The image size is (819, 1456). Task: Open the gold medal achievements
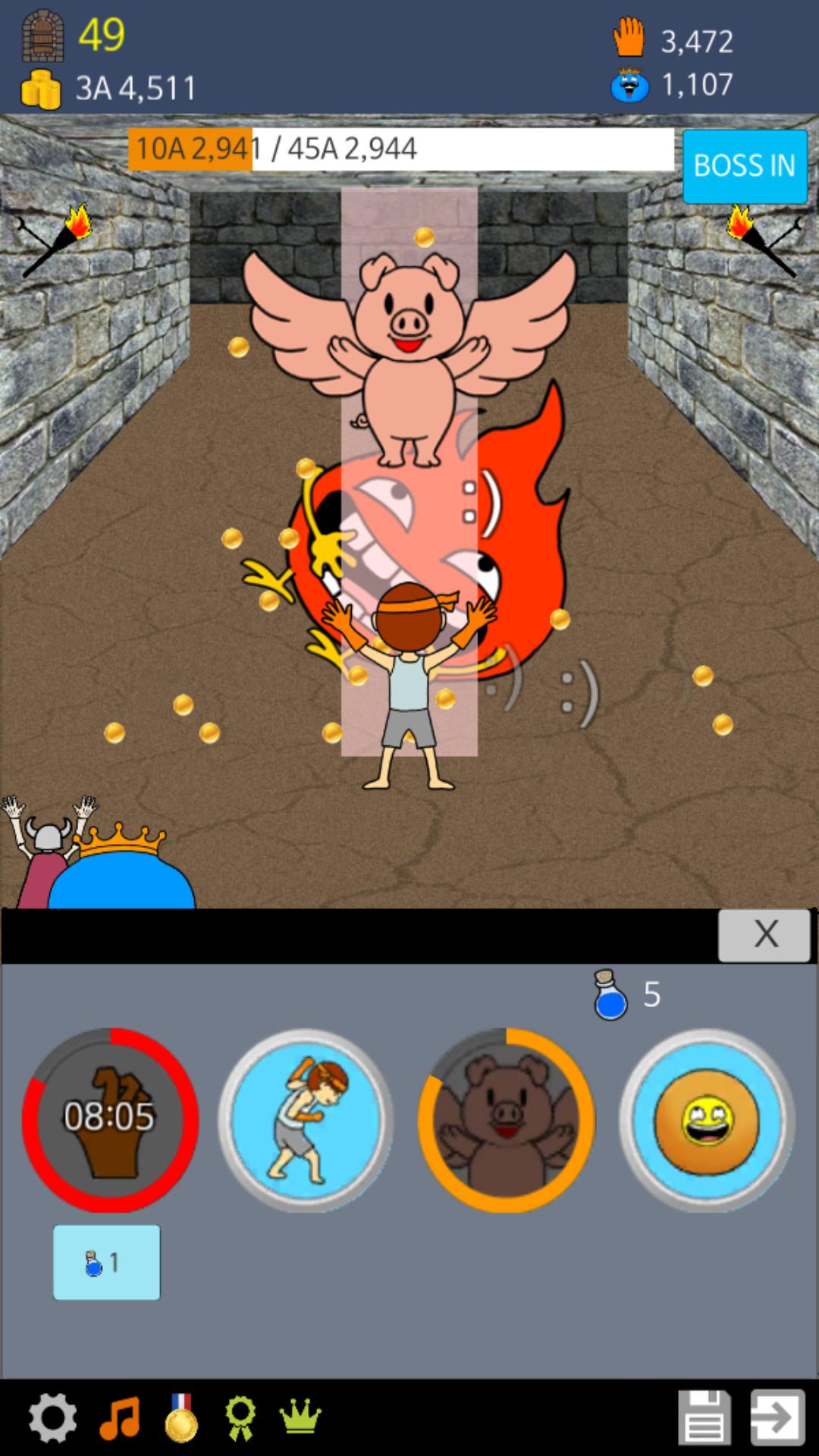click(181, 1417)
